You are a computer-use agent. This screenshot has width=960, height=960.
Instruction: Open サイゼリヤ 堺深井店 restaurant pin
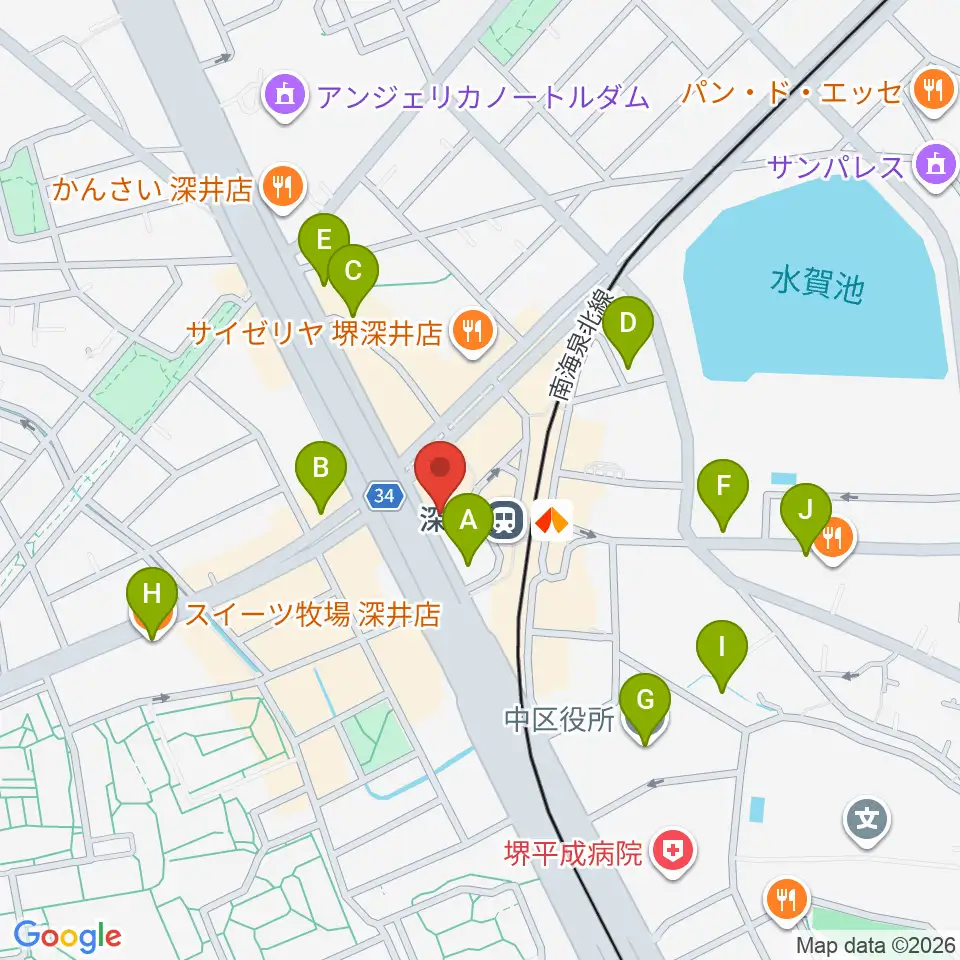pos(472,332)
